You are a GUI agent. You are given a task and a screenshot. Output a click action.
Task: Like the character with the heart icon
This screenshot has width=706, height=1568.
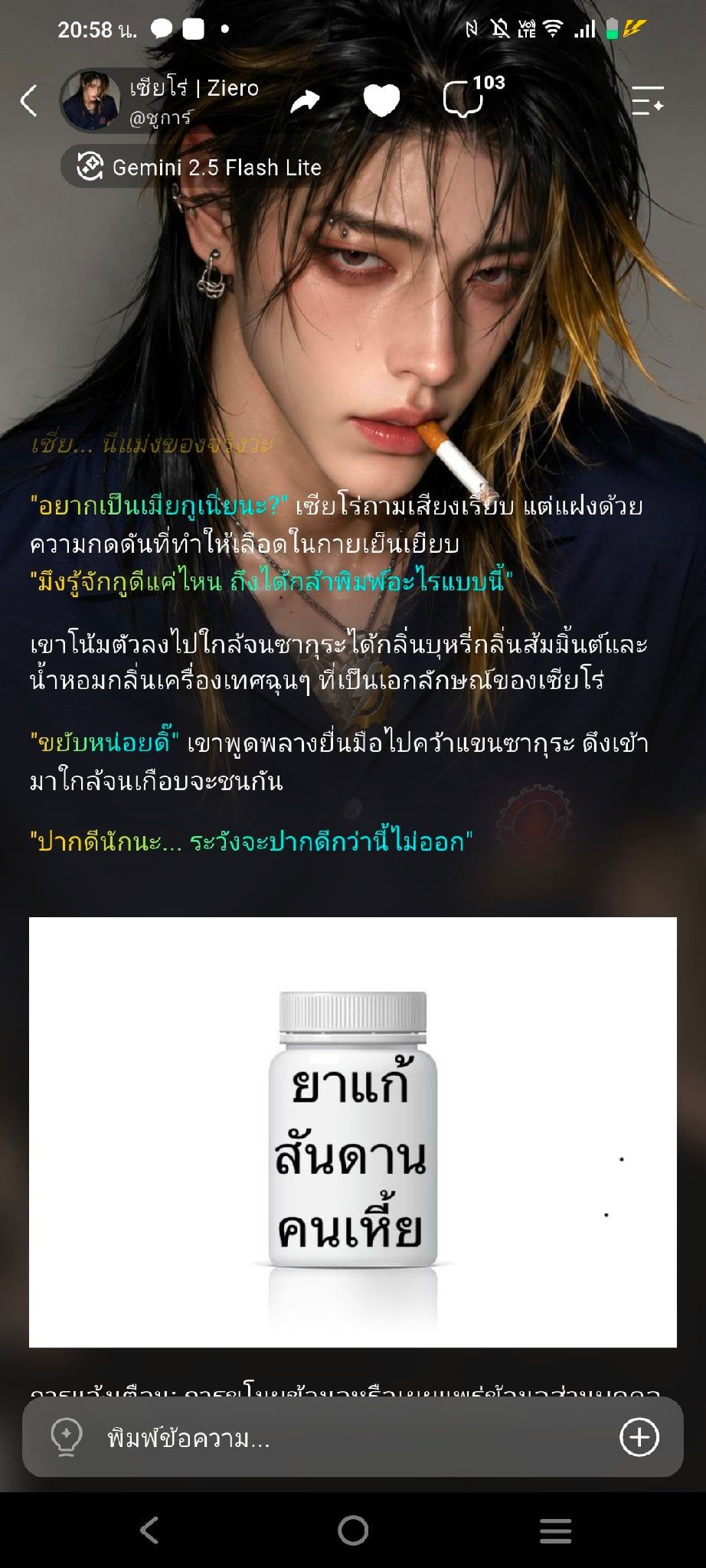381,100
